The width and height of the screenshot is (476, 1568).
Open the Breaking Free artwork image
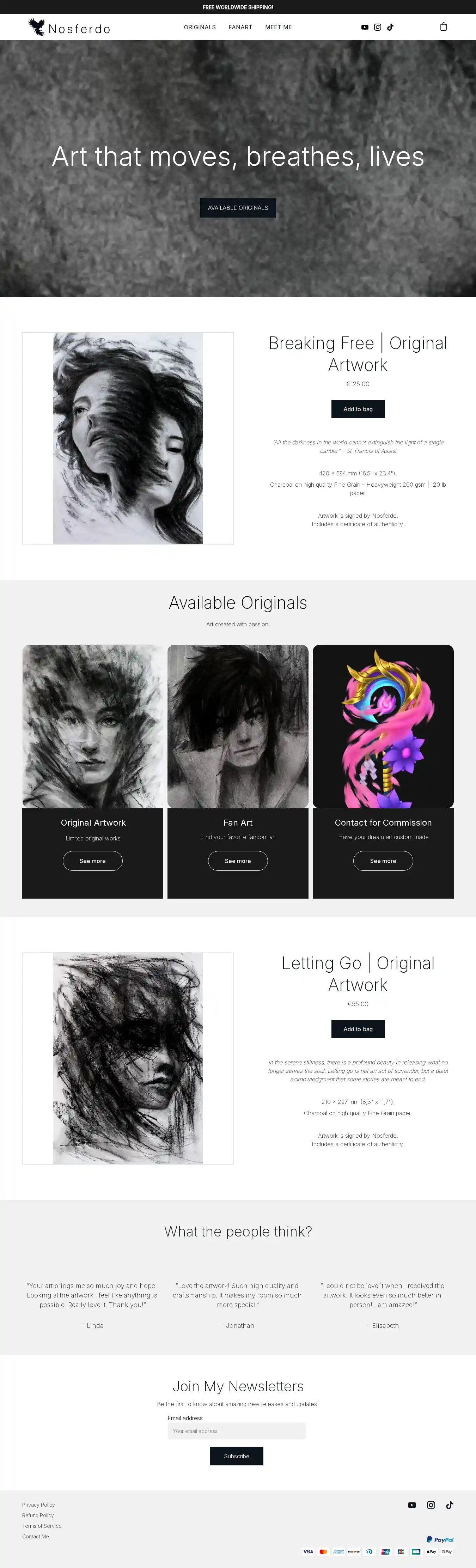pyautogui.click(x=128, y=438)
